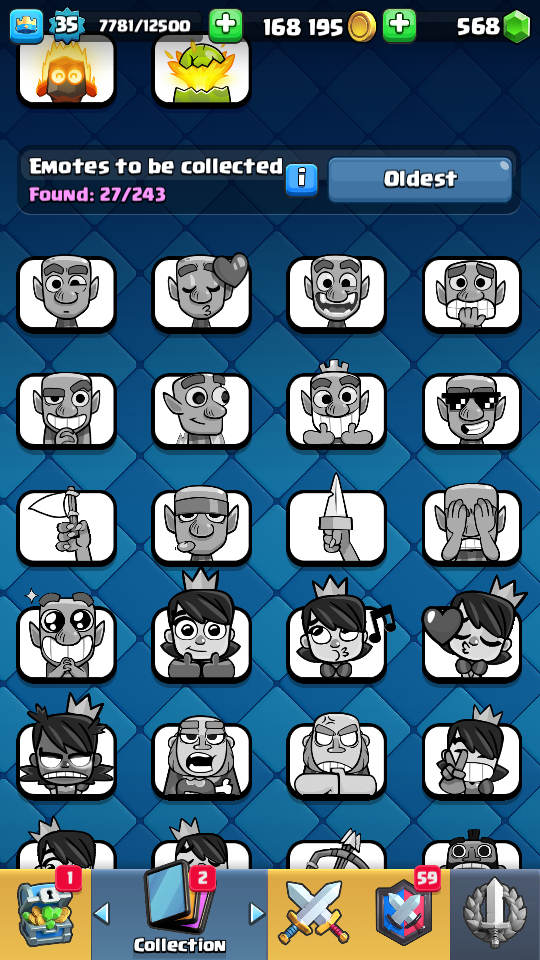The height and width of the screenshot is (960, 540).
Task: View the goblin with sunglasses emote
Action: click(471, 410)
